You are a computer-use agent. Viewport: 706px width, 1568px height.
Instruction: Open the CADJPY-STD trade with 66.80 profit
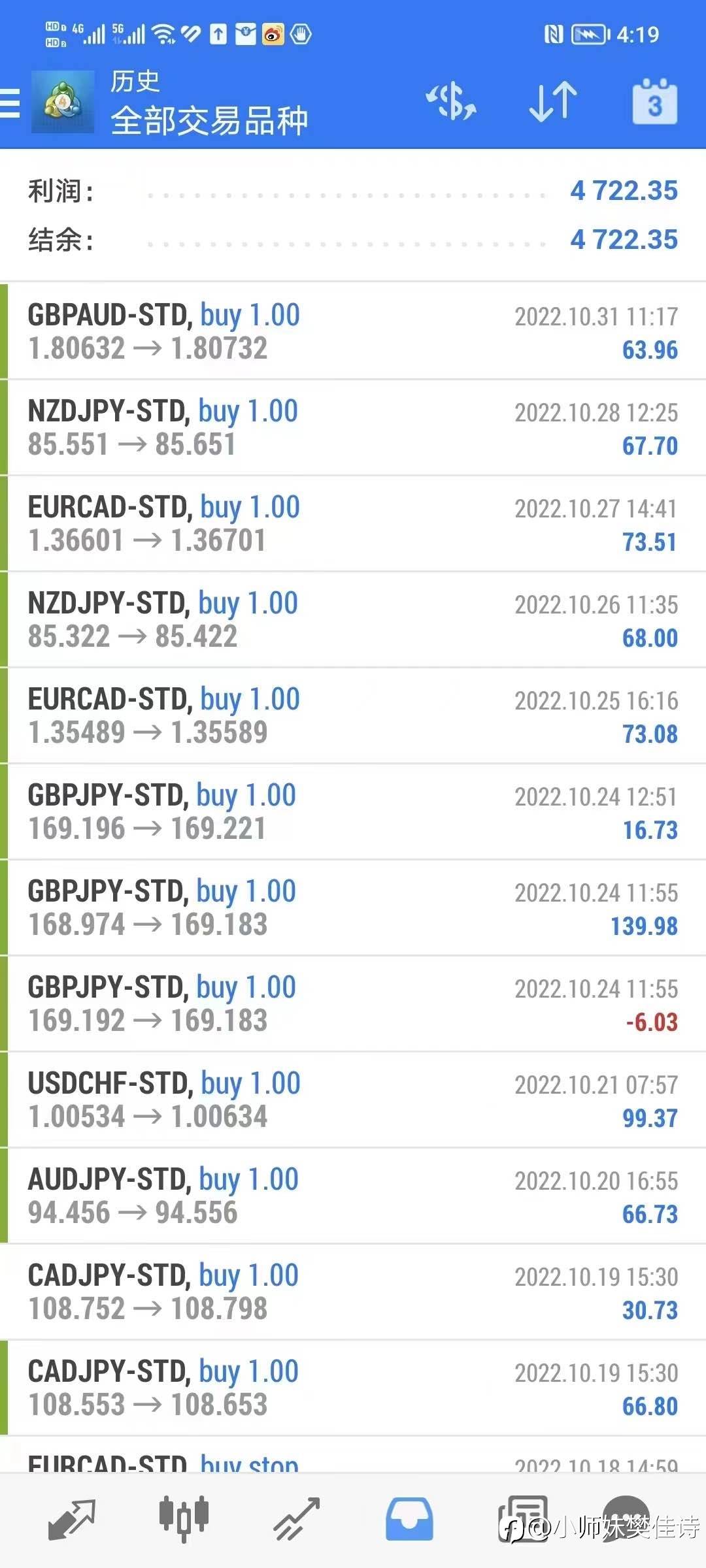[353, 1388]
